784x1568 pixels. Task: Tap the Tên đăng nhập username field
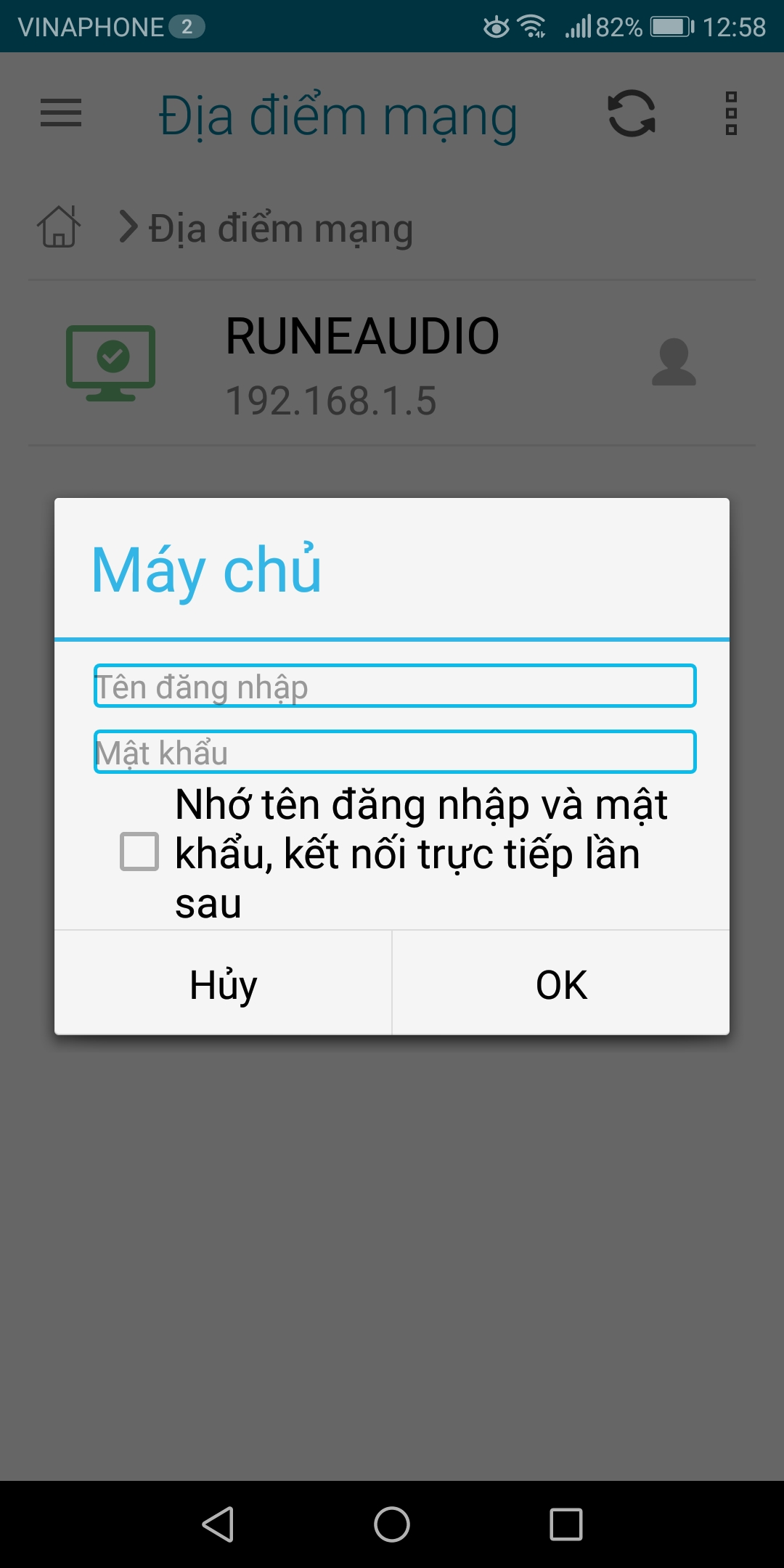tap(395, 686)
